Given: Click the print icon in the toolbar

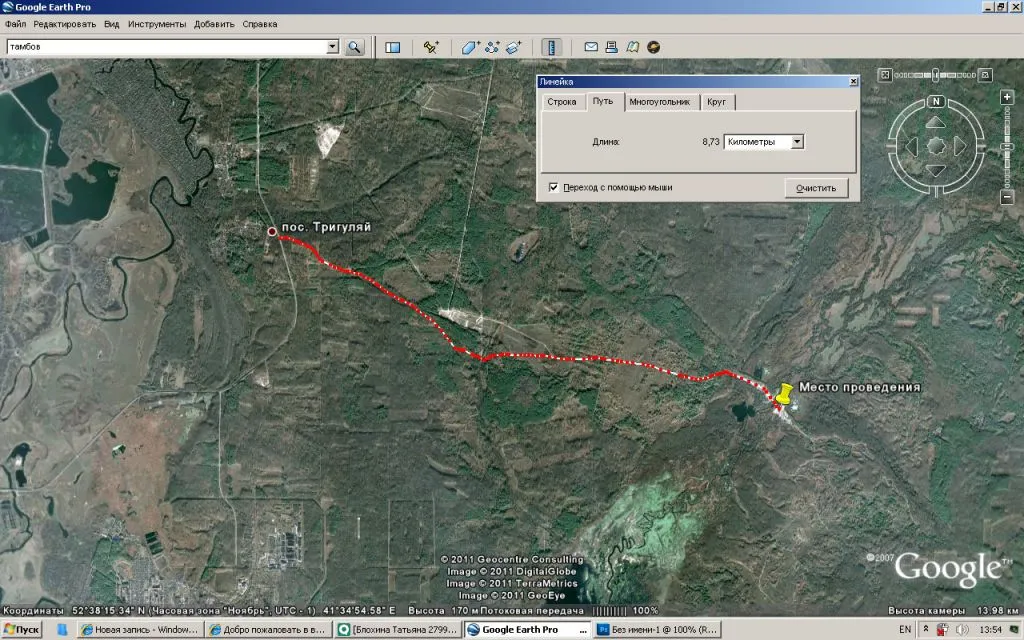Looking at the screenshot, I should pyautogui.click(x=612, y=47).
